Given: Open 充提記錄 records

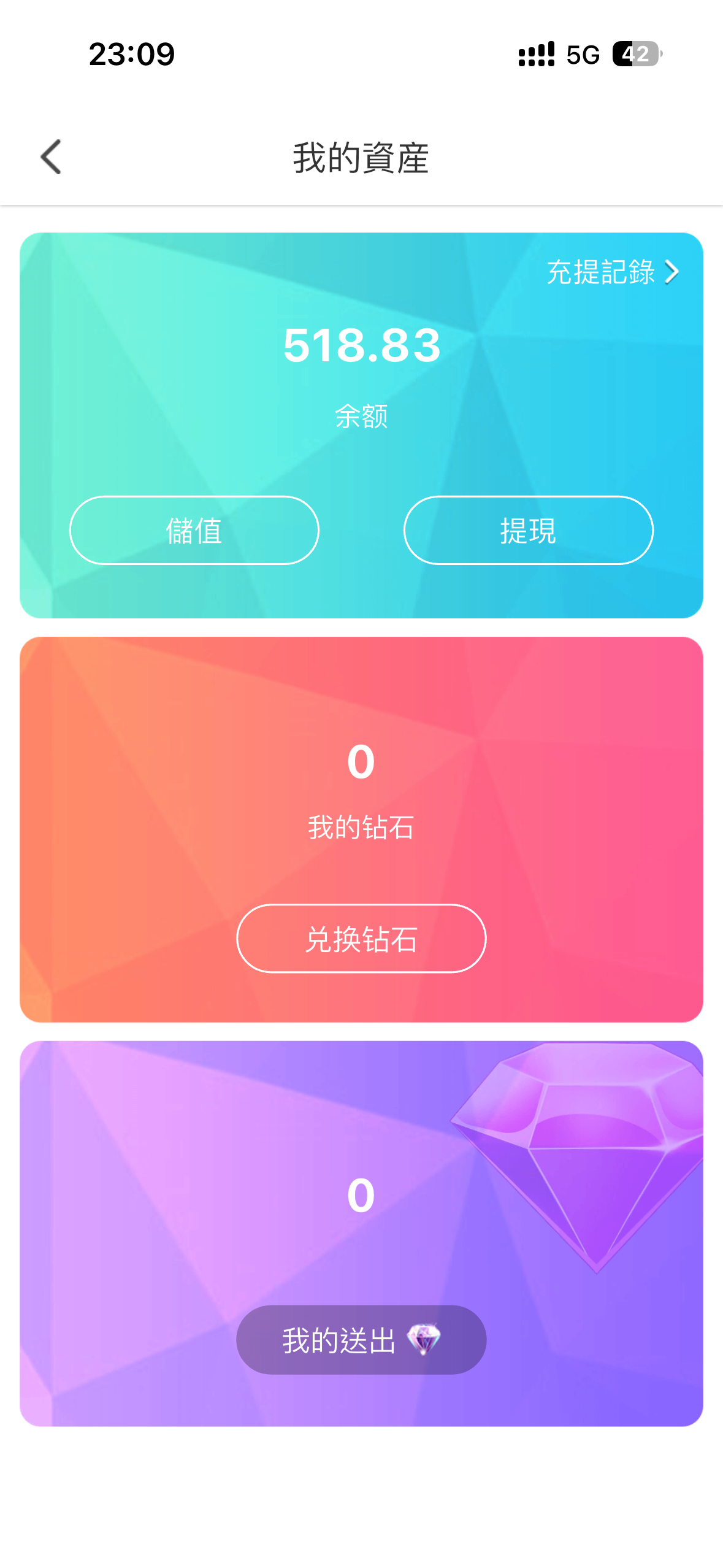Looking at the screenshot, I should (x=612, y=272).
